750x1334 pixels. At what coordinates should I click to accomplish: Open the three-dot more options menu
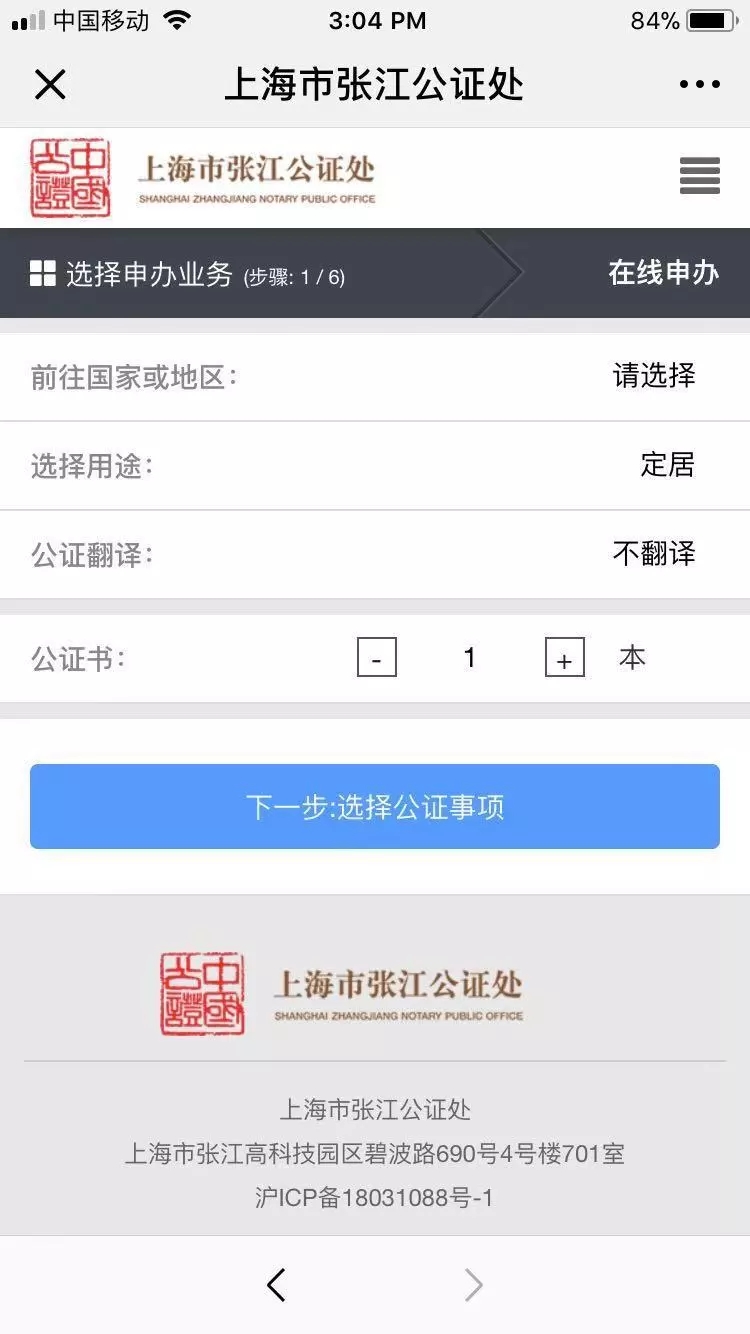pyautogui.click(x=699, y=85)
